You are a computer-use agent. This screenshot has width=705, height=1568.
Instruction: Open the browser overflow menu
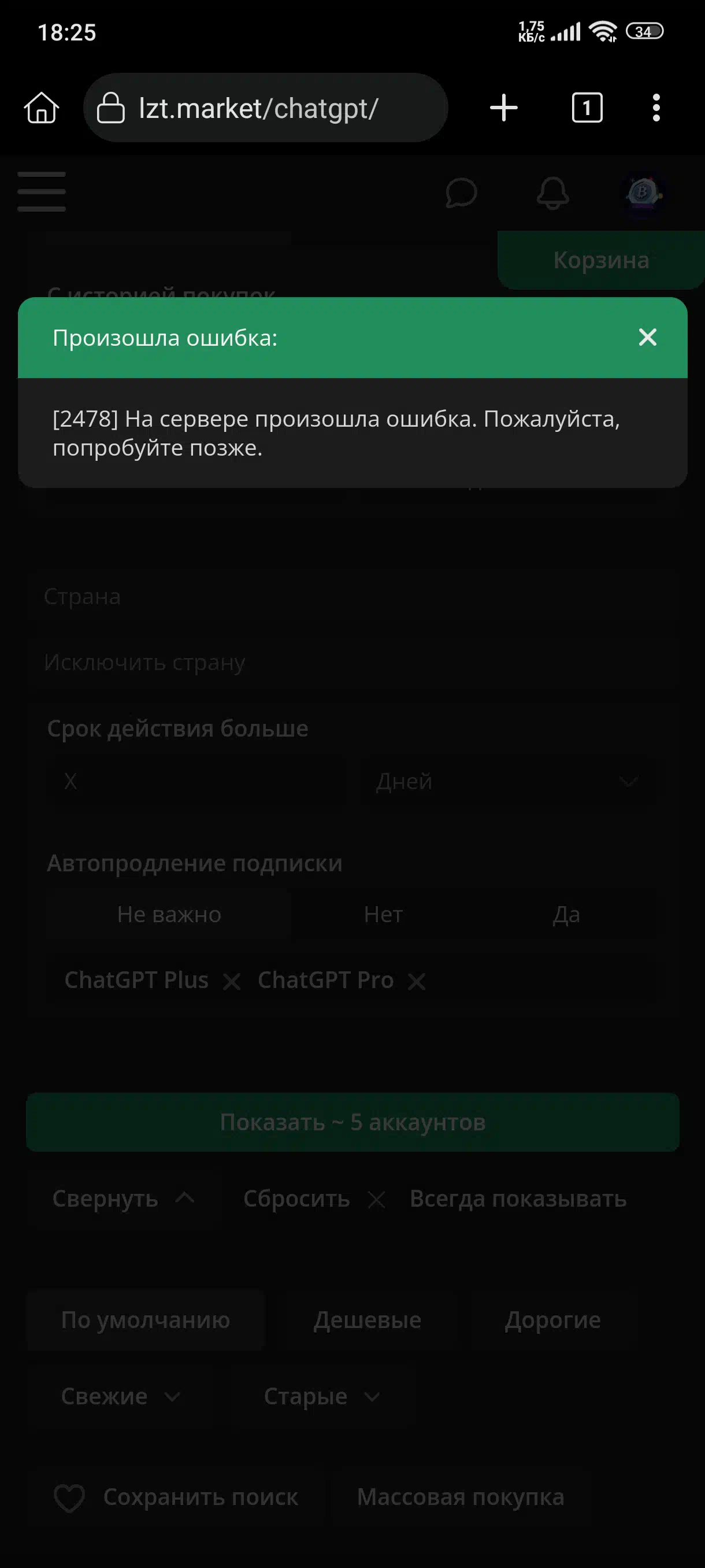pyautogui.click(x=656, y=108)
